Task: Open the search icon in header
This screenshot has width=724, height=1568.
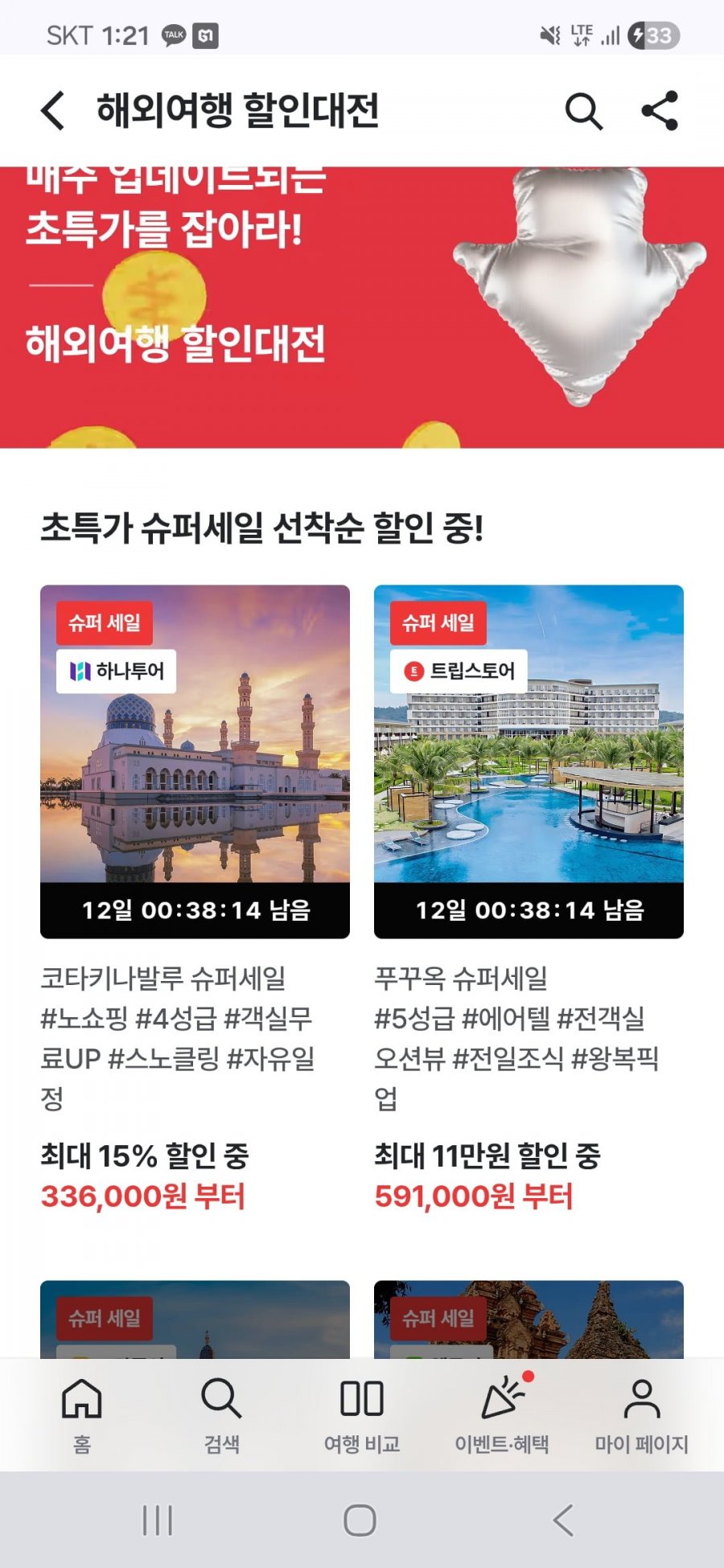Action: [x=583, y=111]
